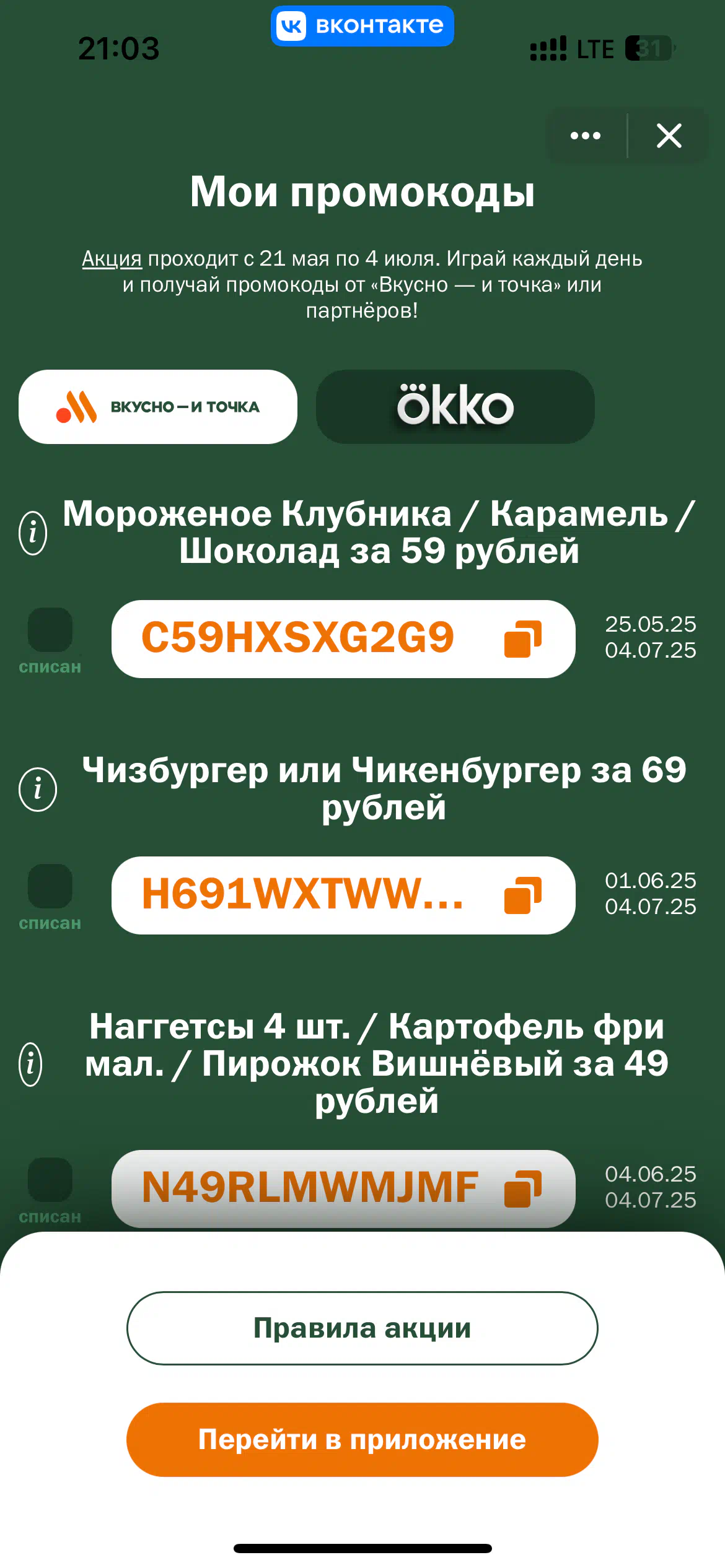Copy the H691WXTWW promo code
Image resolution: width=725 pixels, height=1568 pixels.
[x=523, y=895]
